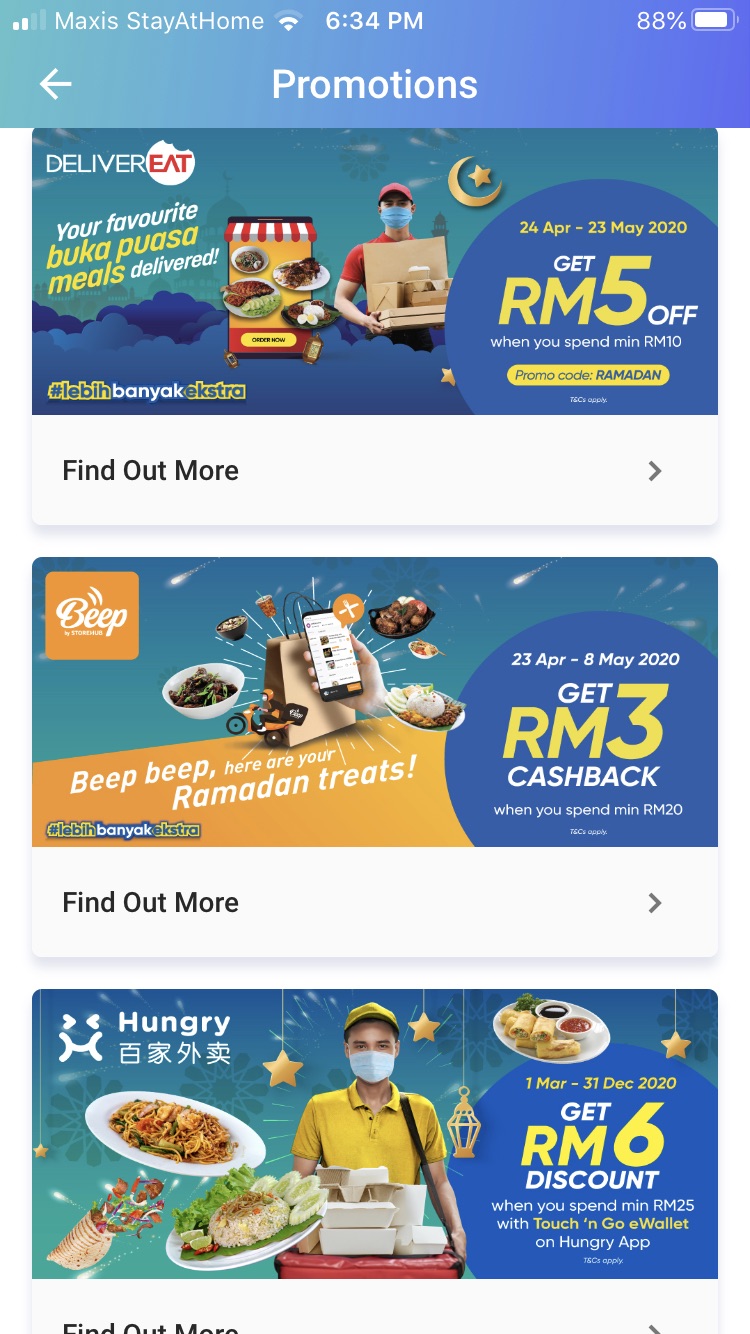
Task: Open the DeliverEat RM5 off promotion banner
Action: point(375,272)
